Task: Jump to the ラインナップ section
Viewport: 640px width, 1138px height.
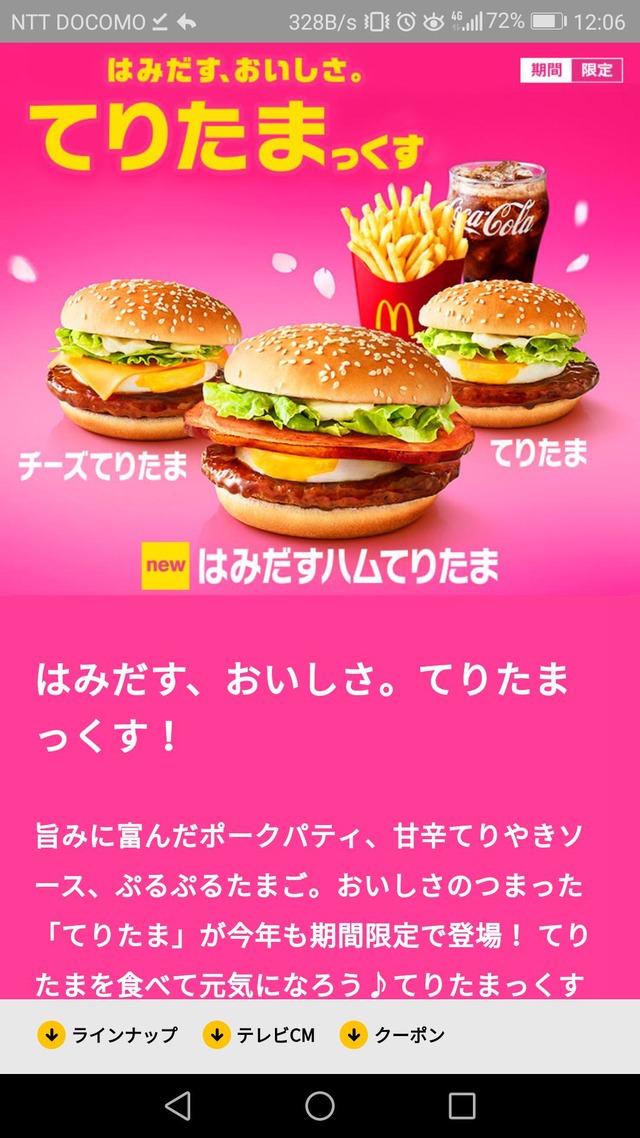Action: (x=107, y=1035)
